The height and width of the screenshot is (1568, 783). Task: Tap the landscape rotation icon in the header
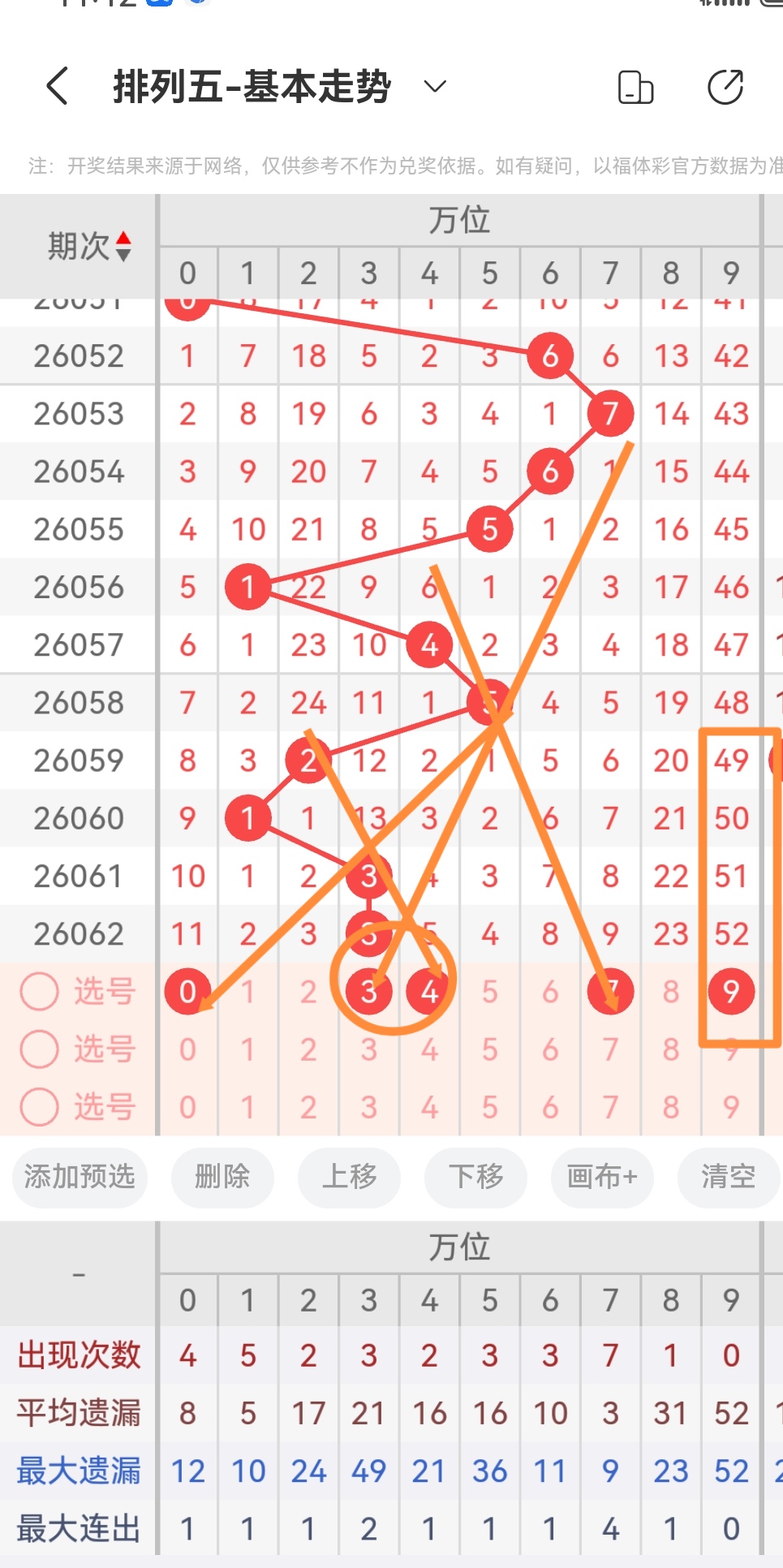click(635, 86)
